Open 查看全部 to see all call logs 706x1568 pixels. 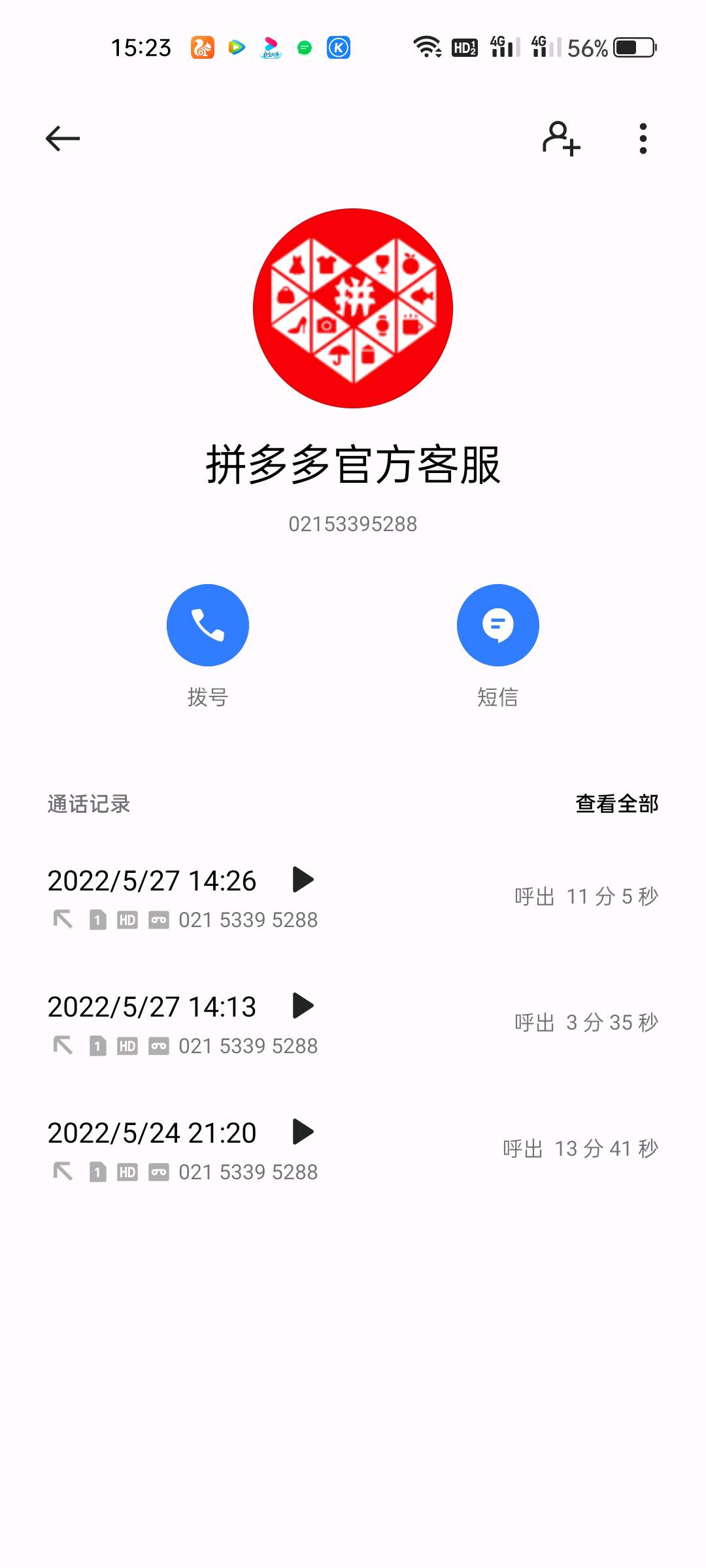[x=615, y=804]
